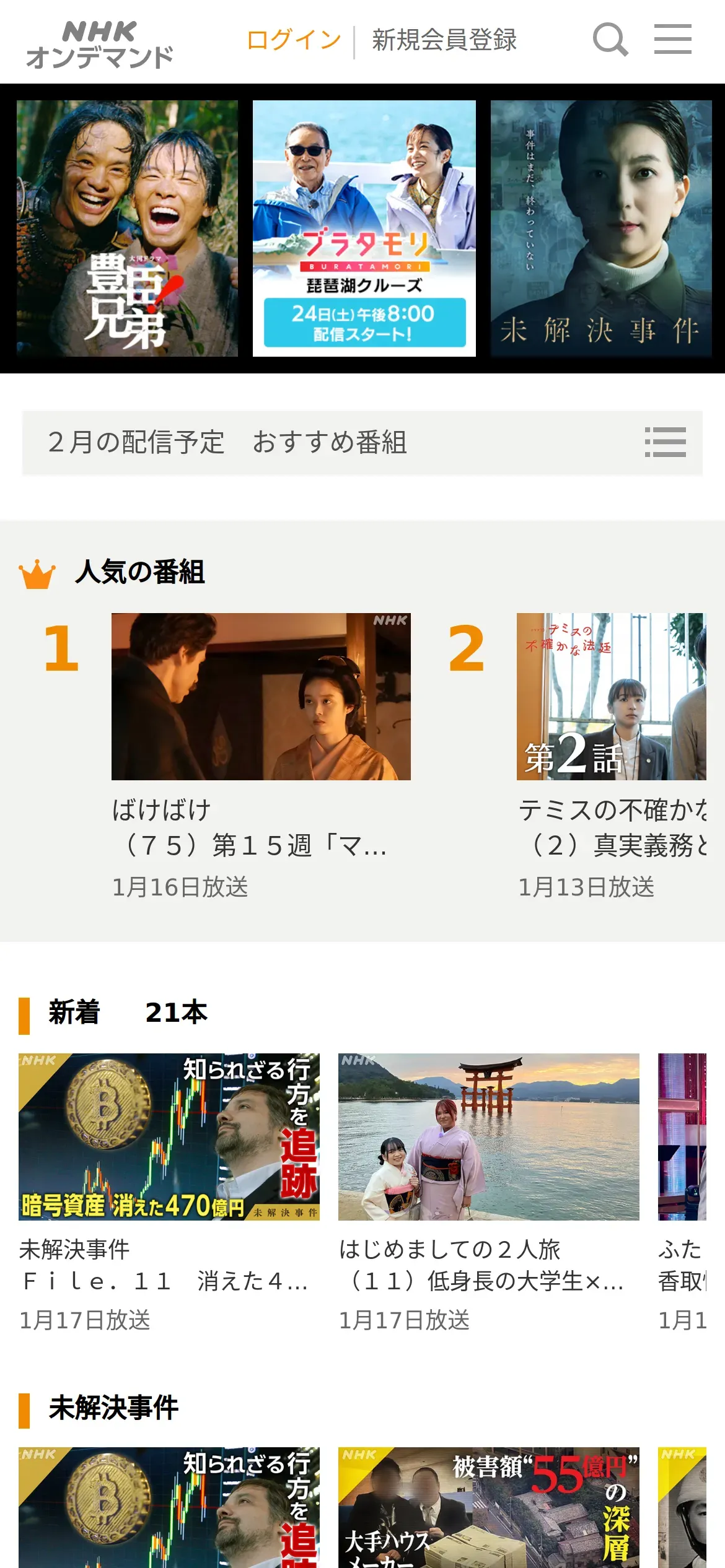Open はじめましての２人旅 episode 11
725x1568 pixels.
pos(488,1137)
